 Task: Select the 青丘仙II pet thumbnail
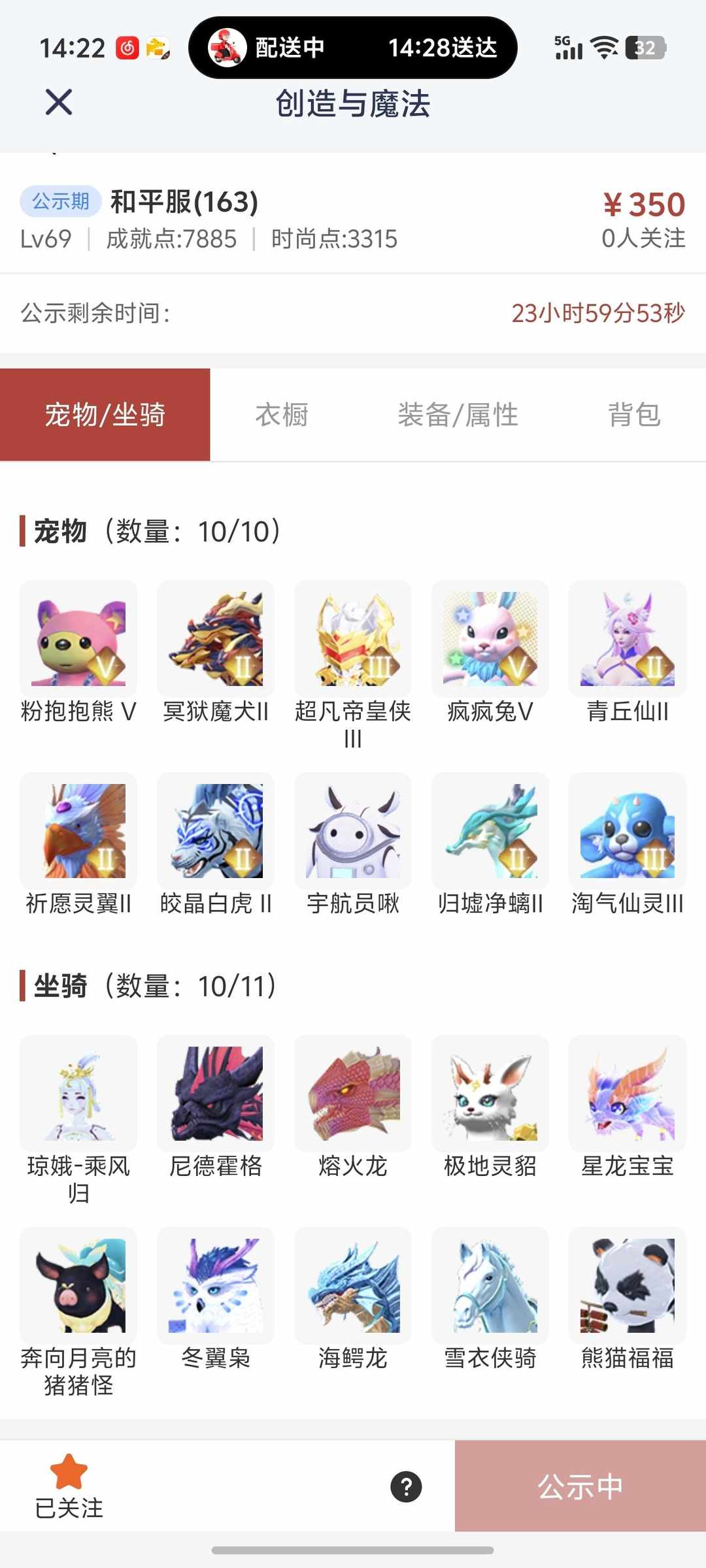coord(627,638)
